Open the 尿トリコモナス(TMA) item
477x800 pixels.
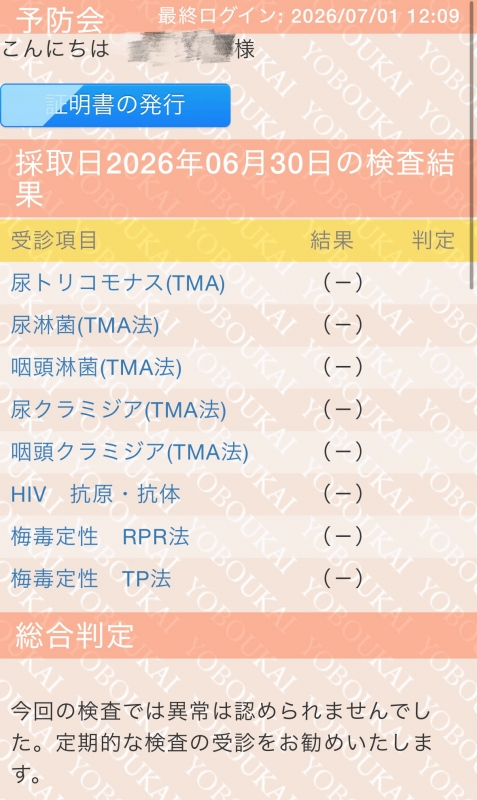click(118, 283)
